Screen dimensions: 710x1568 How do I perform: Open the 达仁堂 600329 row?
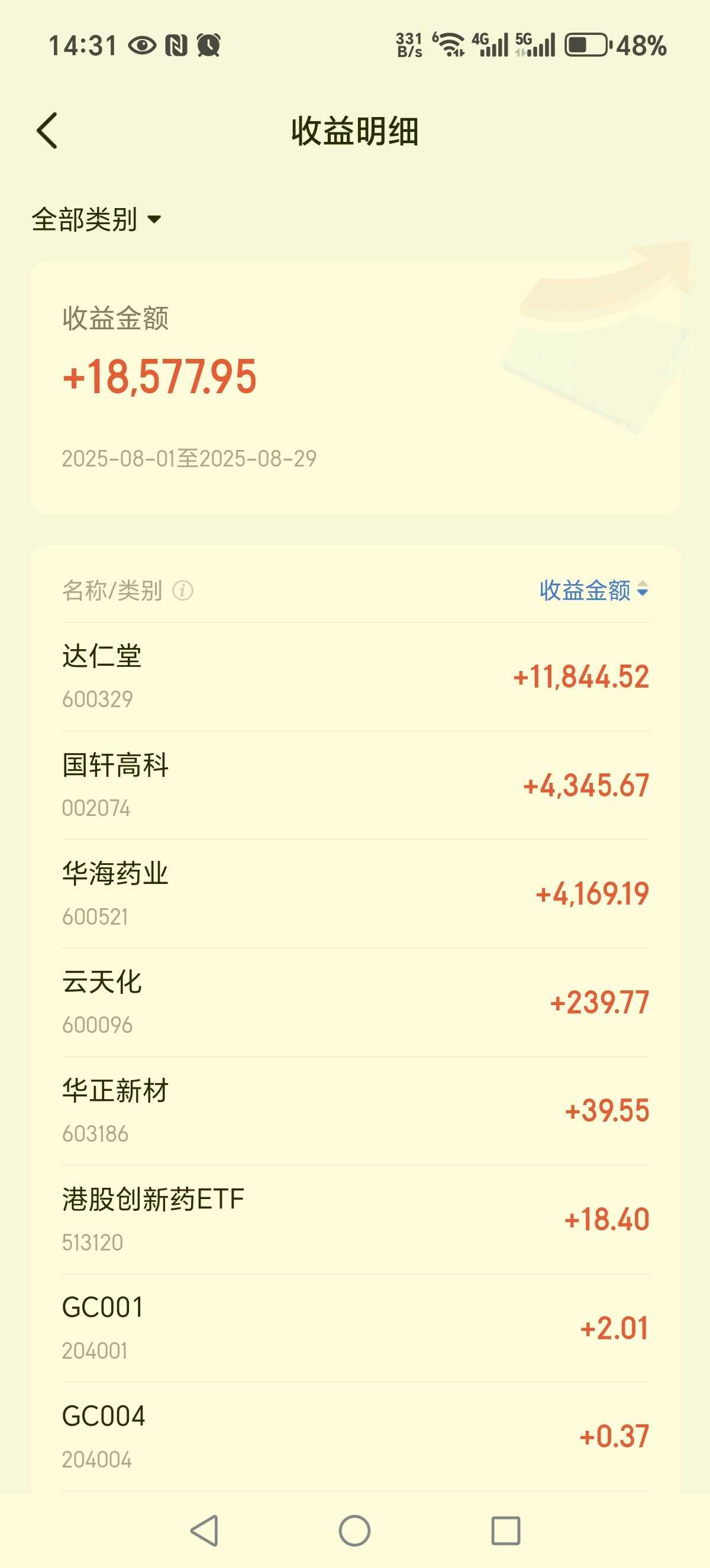click(x=356, y=677)
